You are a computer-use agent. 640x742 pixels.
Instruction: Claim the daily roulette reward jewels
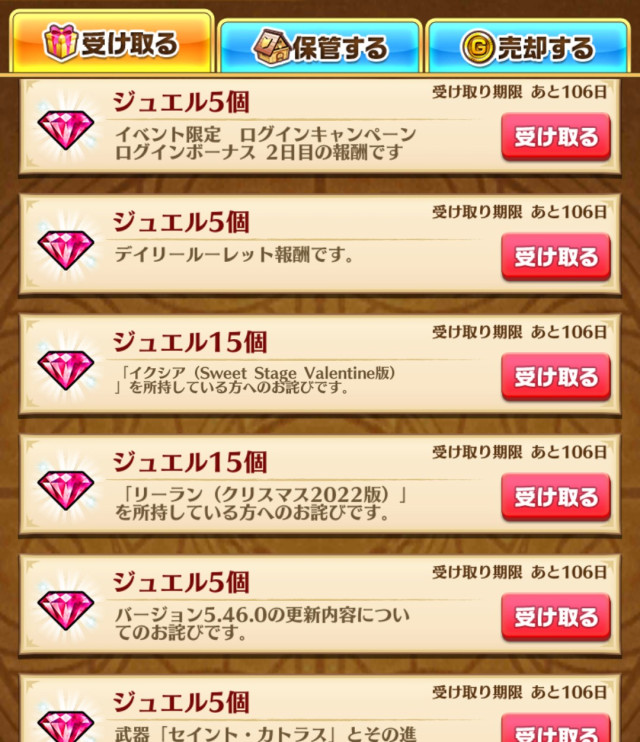tap(556, 257)
